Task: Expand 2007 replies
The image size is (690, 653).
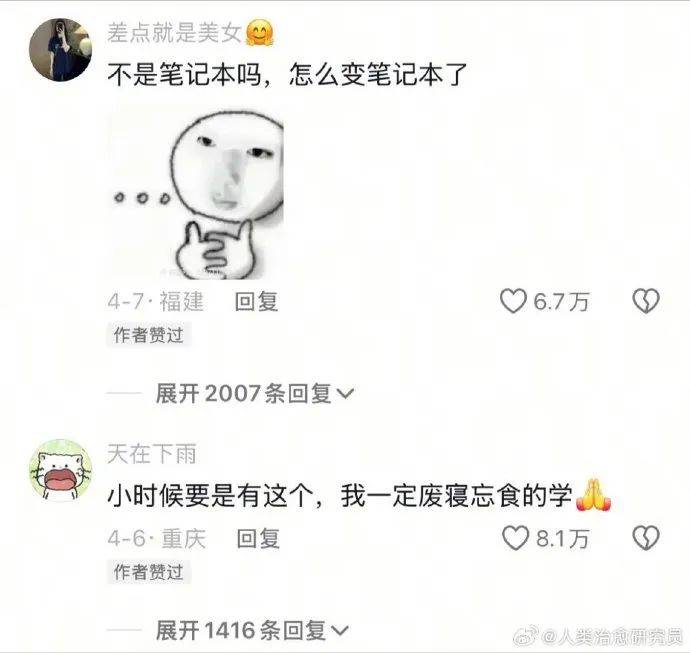Action: click(255, 394)
